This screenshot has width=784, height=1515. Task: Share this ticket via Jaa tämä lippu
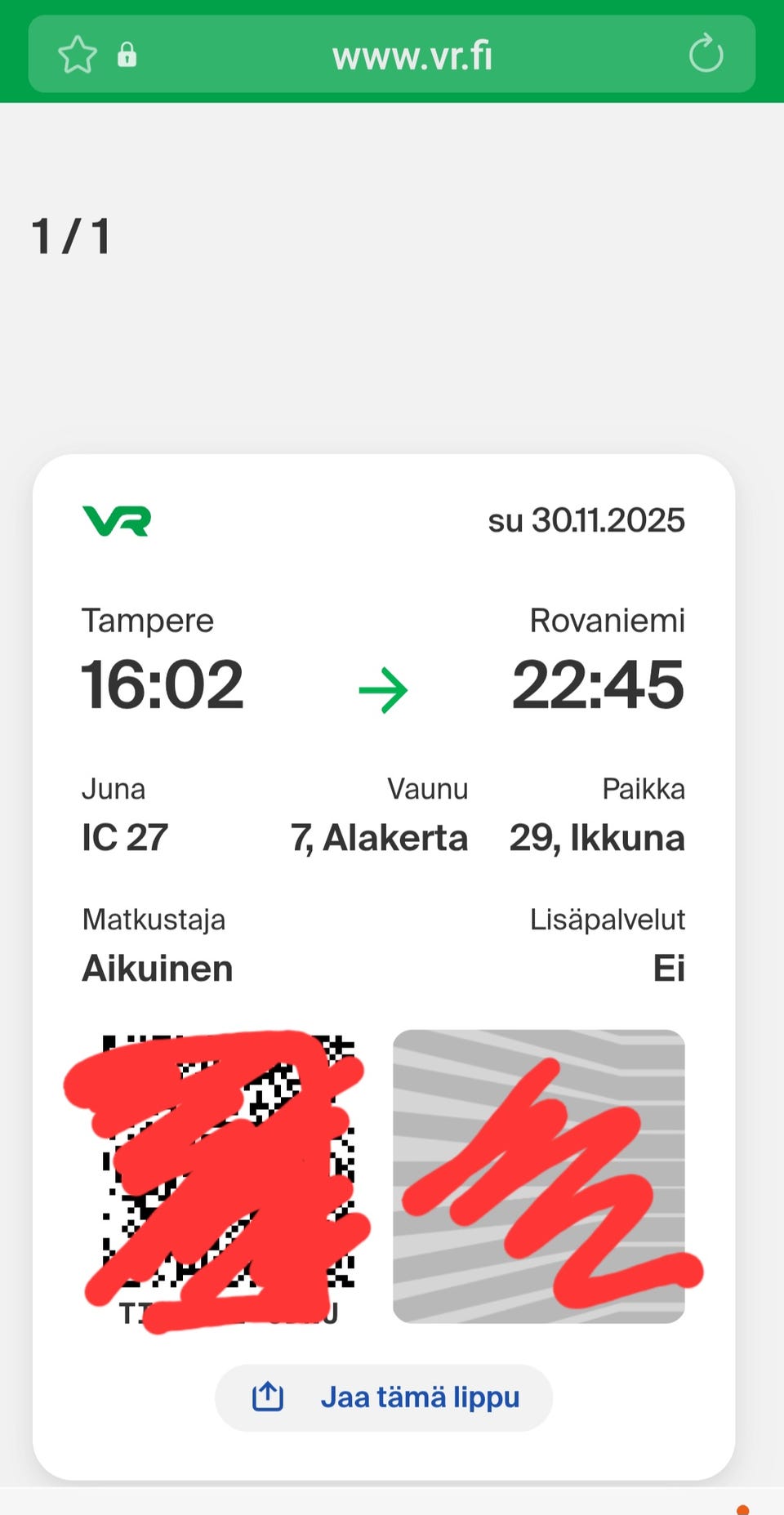pos(384,1397)
